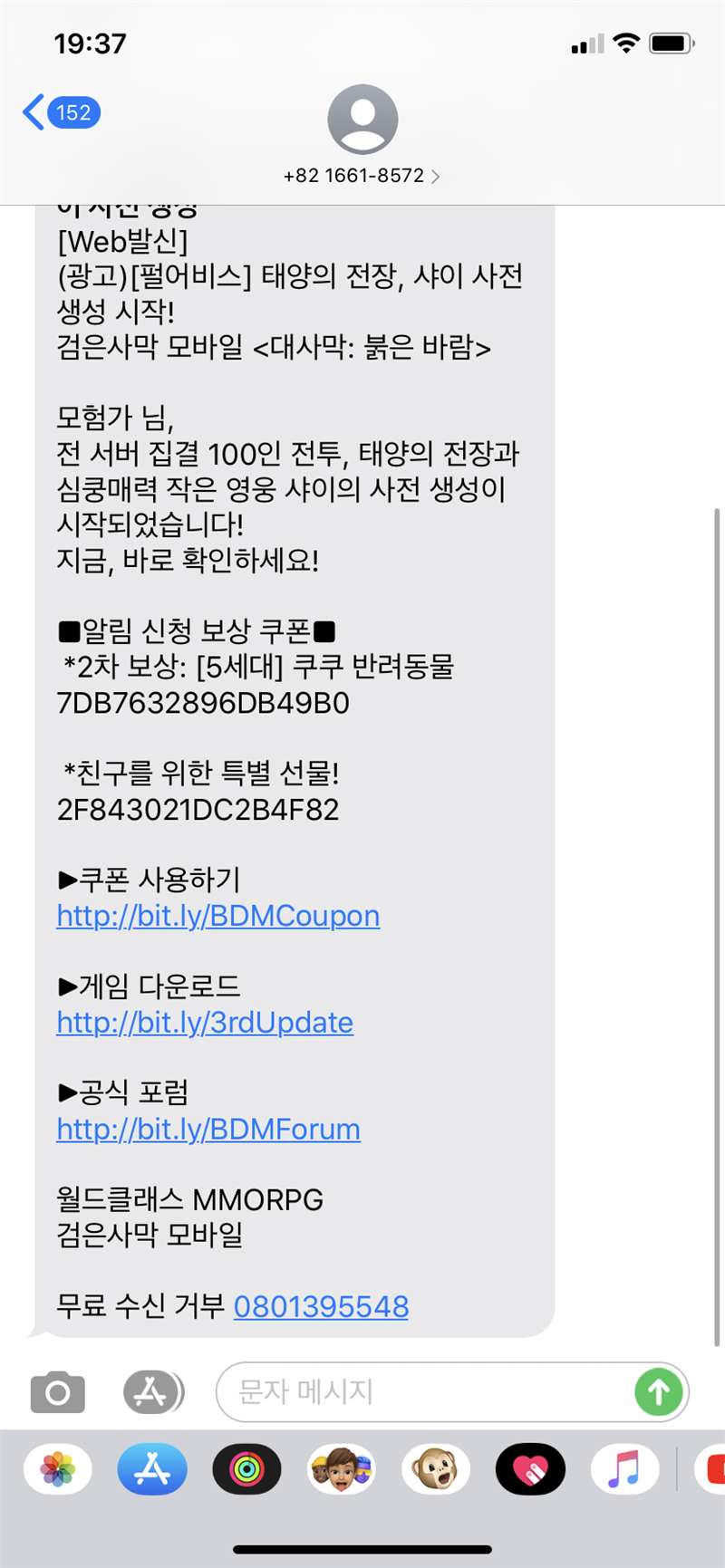Open the Photos iMessage app
This screenshot has width=725, height=1568.
(58, 1469)
